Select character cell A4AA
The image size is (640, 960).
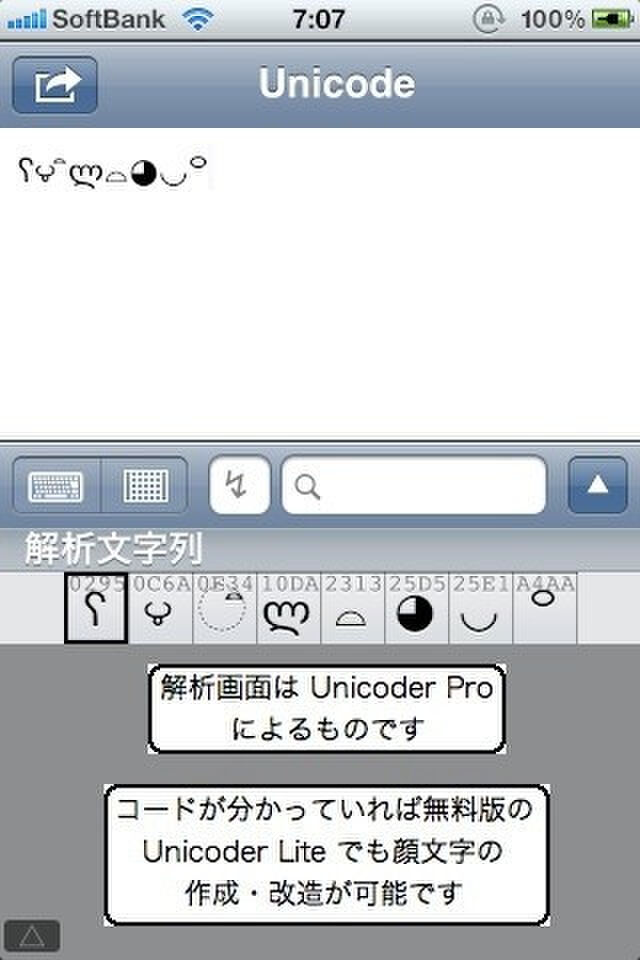click(544, 609)
